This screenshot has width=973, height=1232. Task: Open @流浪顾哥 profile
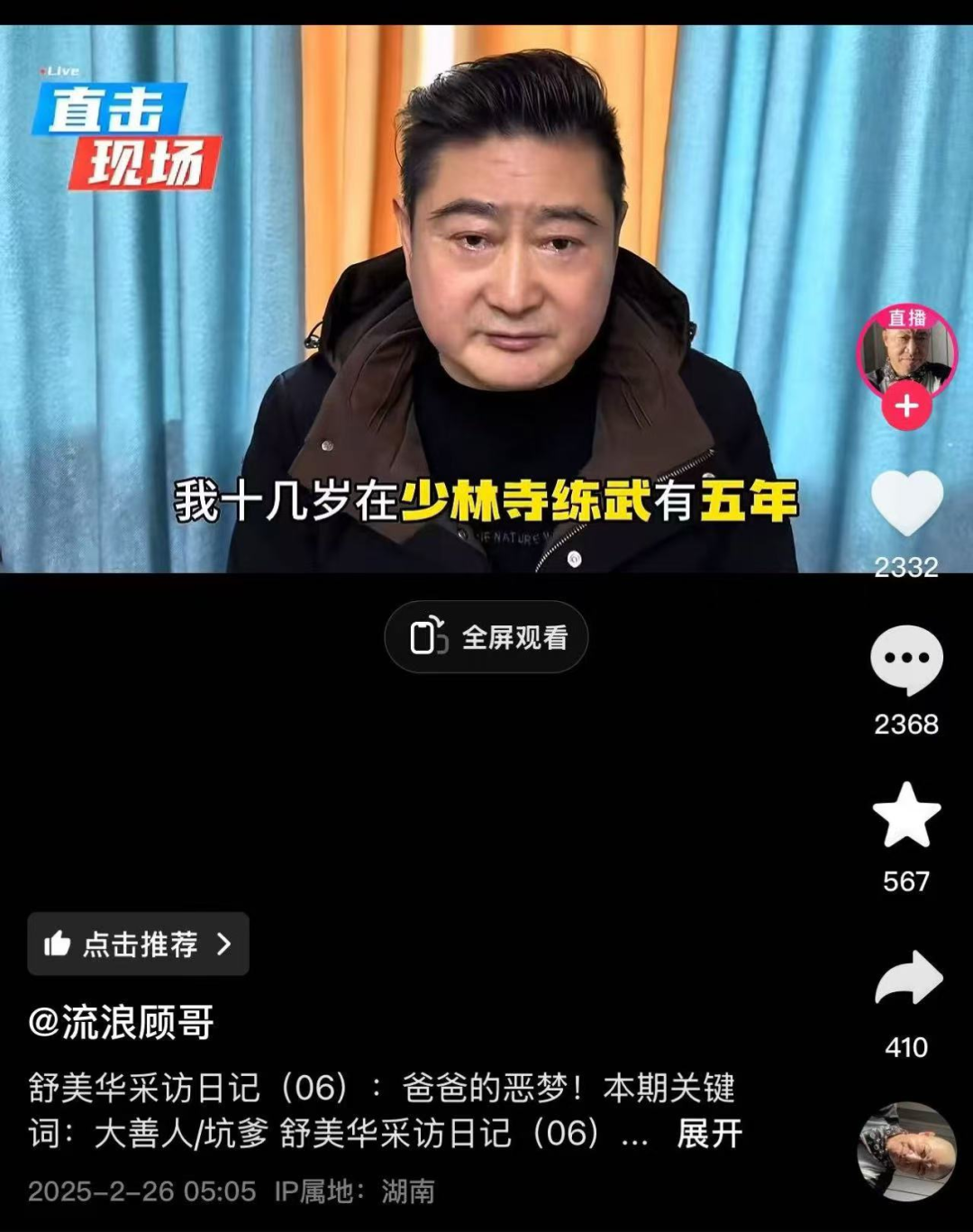point(122,1022)
